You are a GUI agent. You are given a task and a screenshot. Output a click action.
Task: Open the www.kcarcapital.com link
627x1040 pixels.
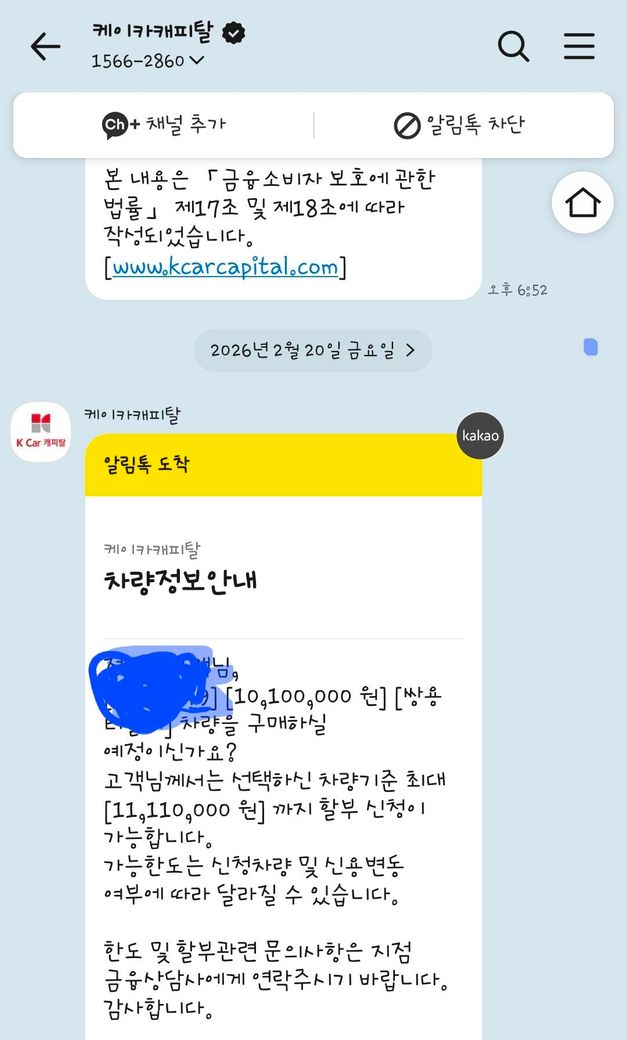click(x=225, y=267)
